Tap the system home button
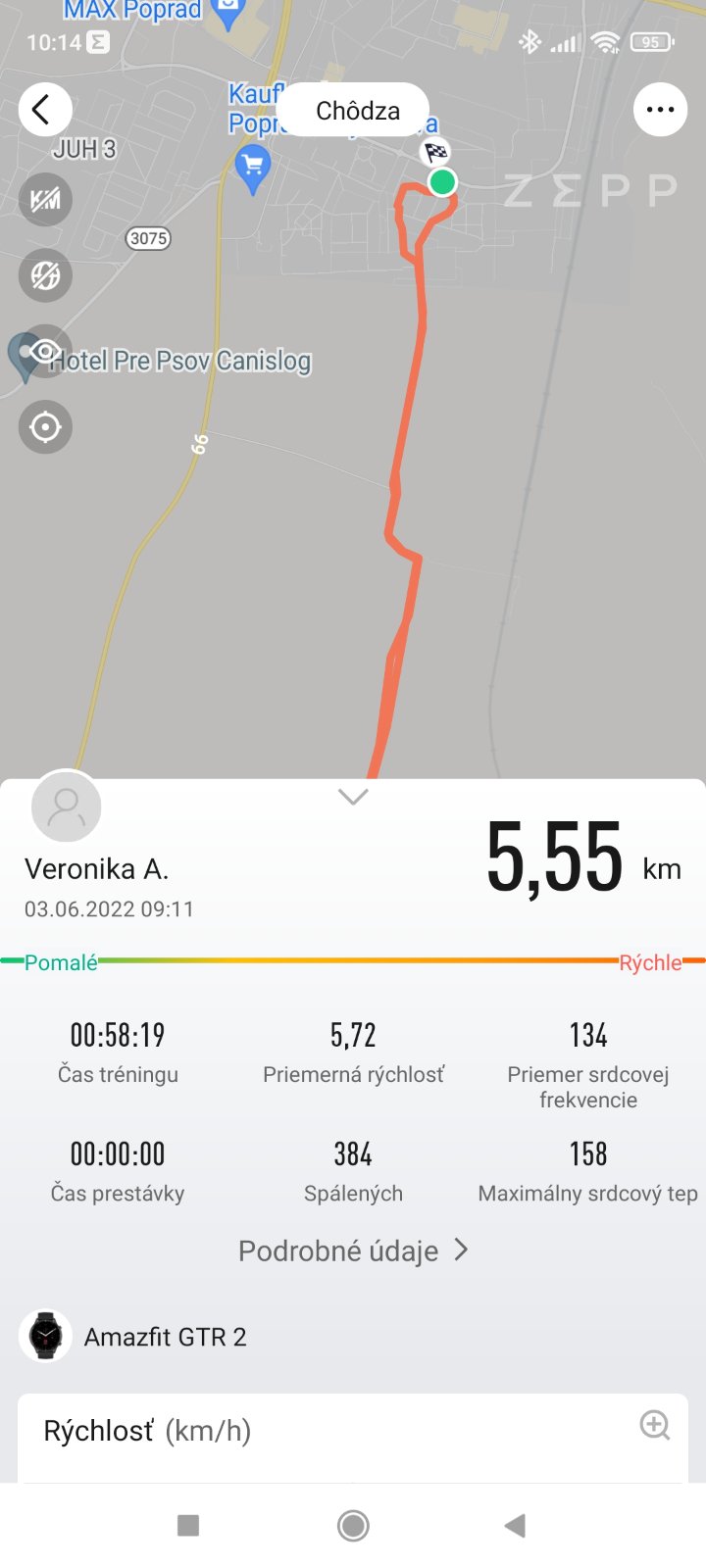 (x=353, y=1525)
